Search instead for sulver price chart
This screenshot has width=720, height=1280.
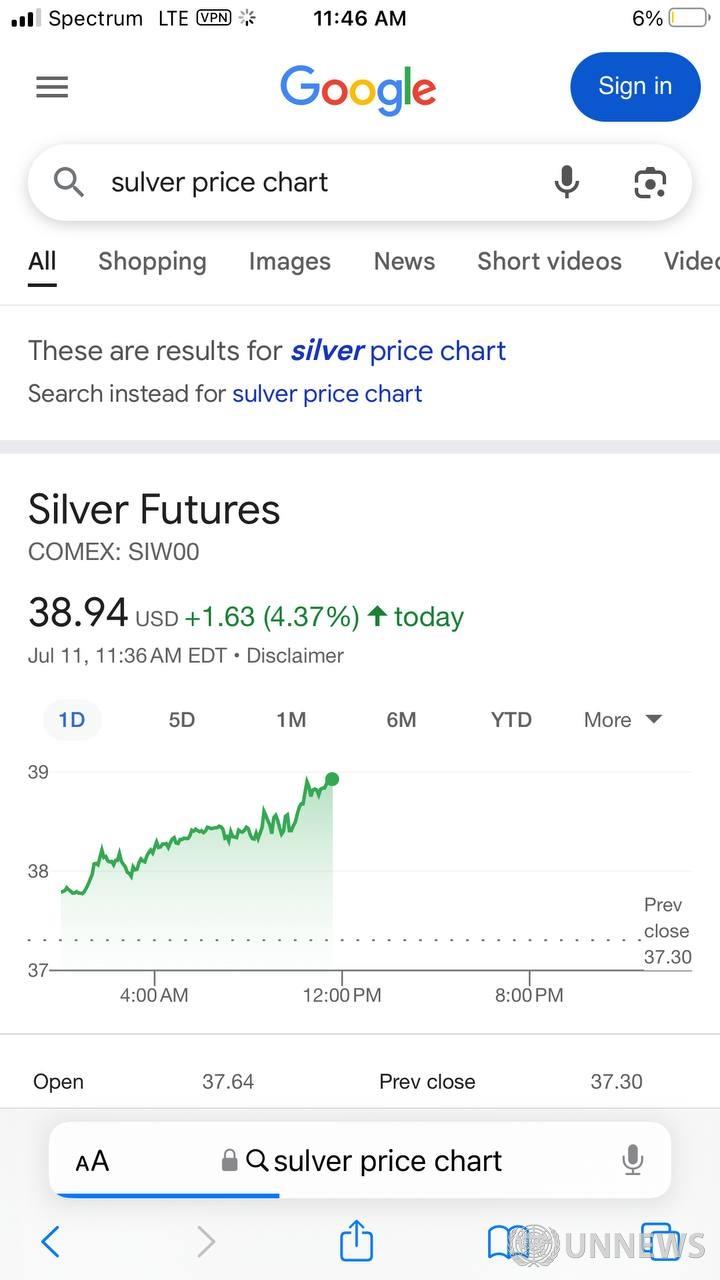327,394
